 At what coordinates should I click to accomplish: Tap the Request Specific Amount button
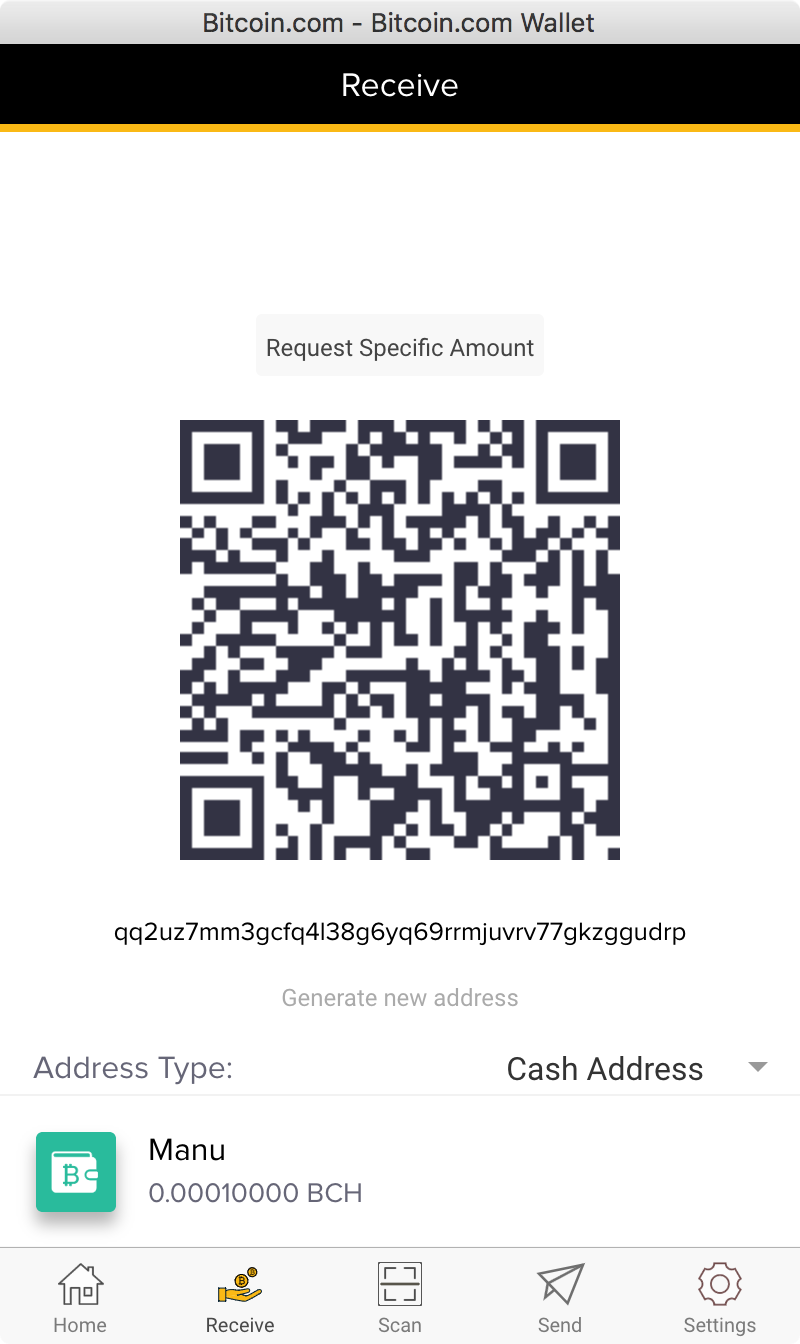(x=400, y=347)
